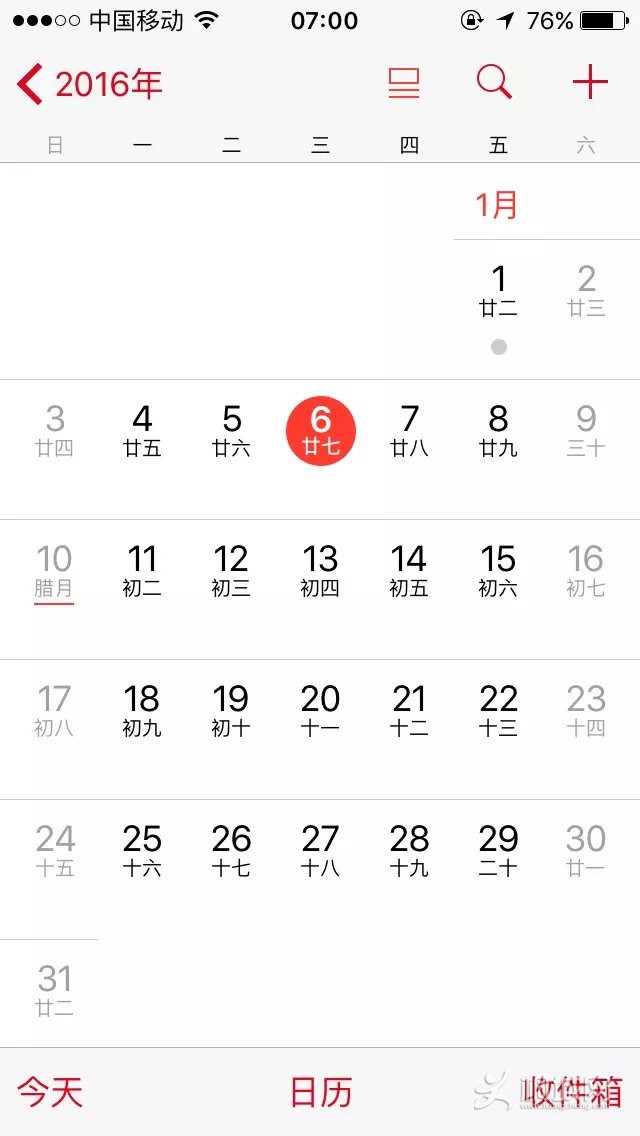Choose January 8 廿九
Image resolution: width=640 pixels, height=1136 pixels.
499,432
